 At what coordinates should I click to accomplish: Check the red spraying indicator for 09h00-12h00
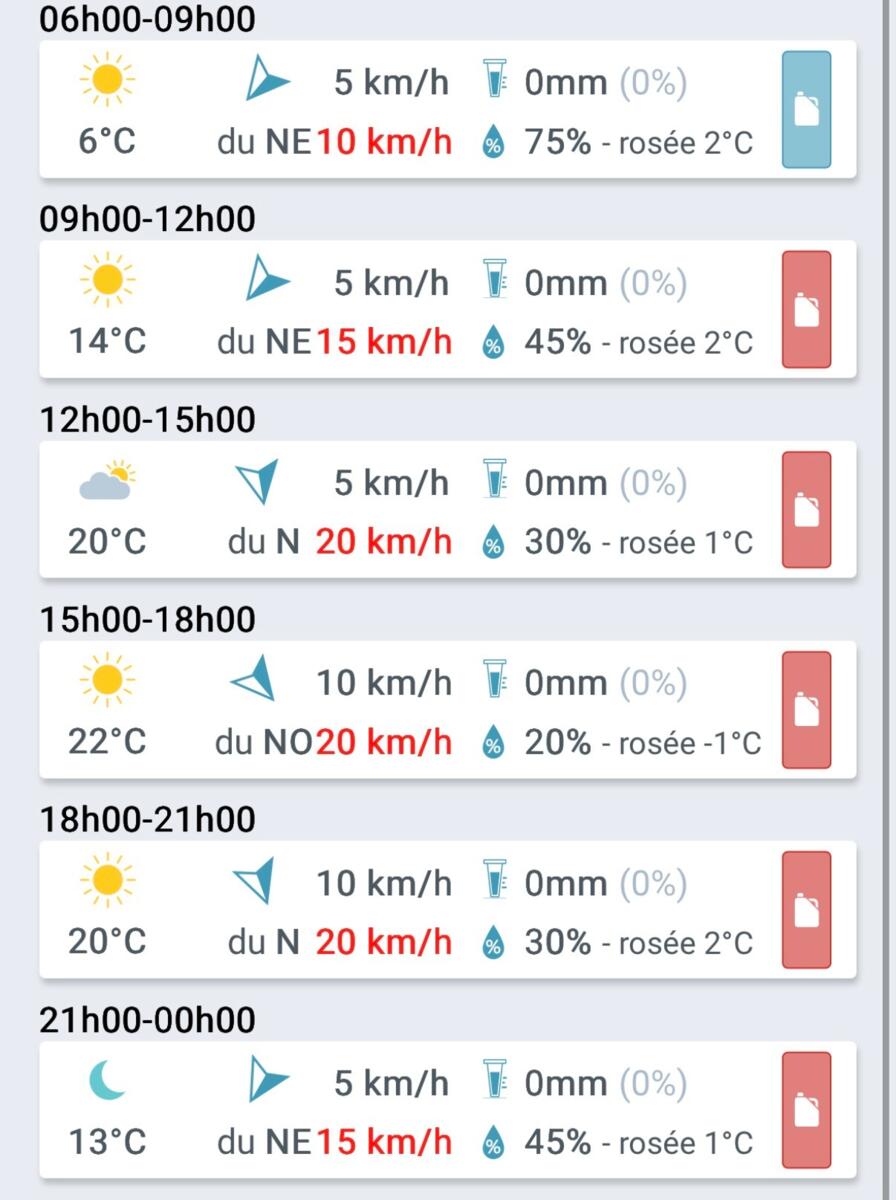click(x=806, y=309)
